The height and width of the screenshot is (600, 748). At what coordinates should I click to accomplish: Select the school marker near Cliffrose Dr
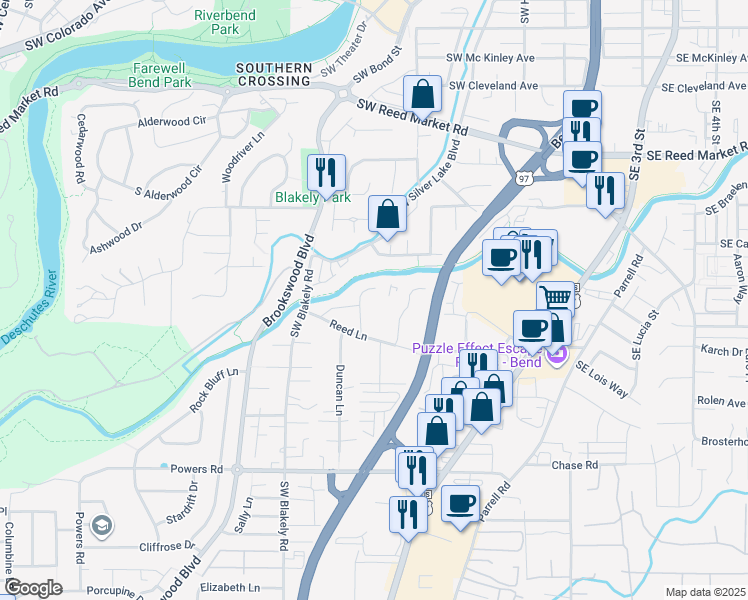point(102,527)
